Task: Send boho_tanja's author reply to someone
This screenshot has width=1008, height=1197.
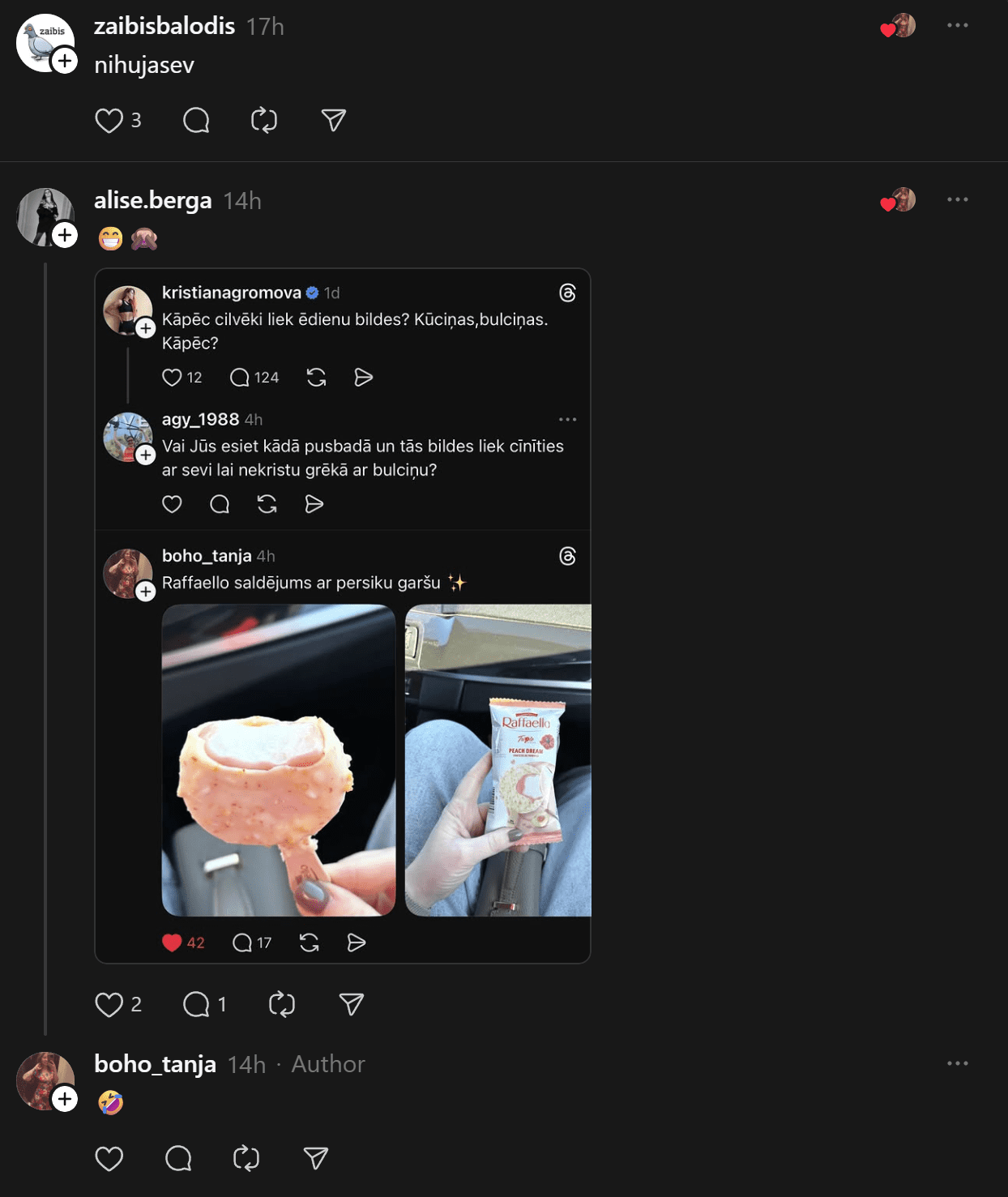Action: click(315, 1158)
